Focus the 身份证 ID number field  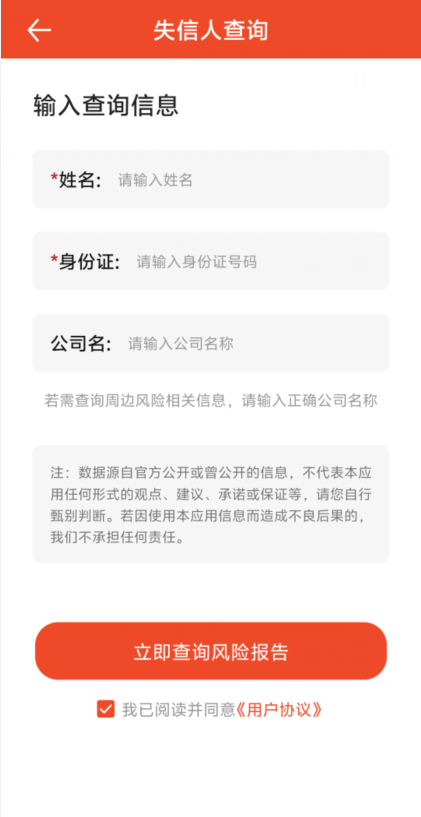[210, 261]
